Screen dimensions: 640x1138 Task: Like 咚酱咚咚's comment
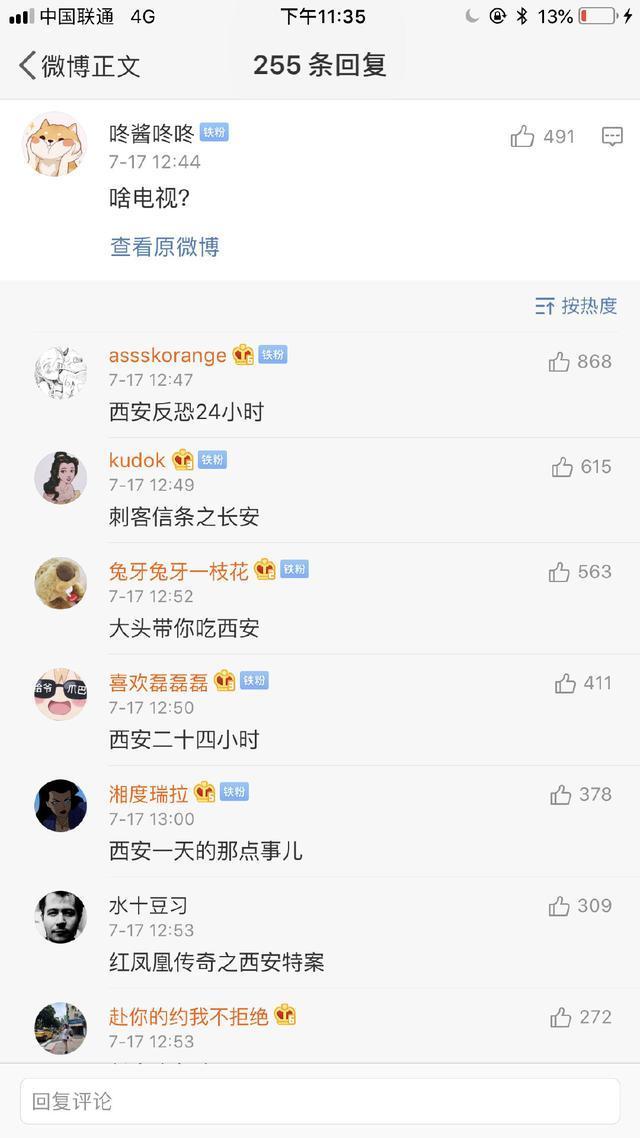point(523,137)
